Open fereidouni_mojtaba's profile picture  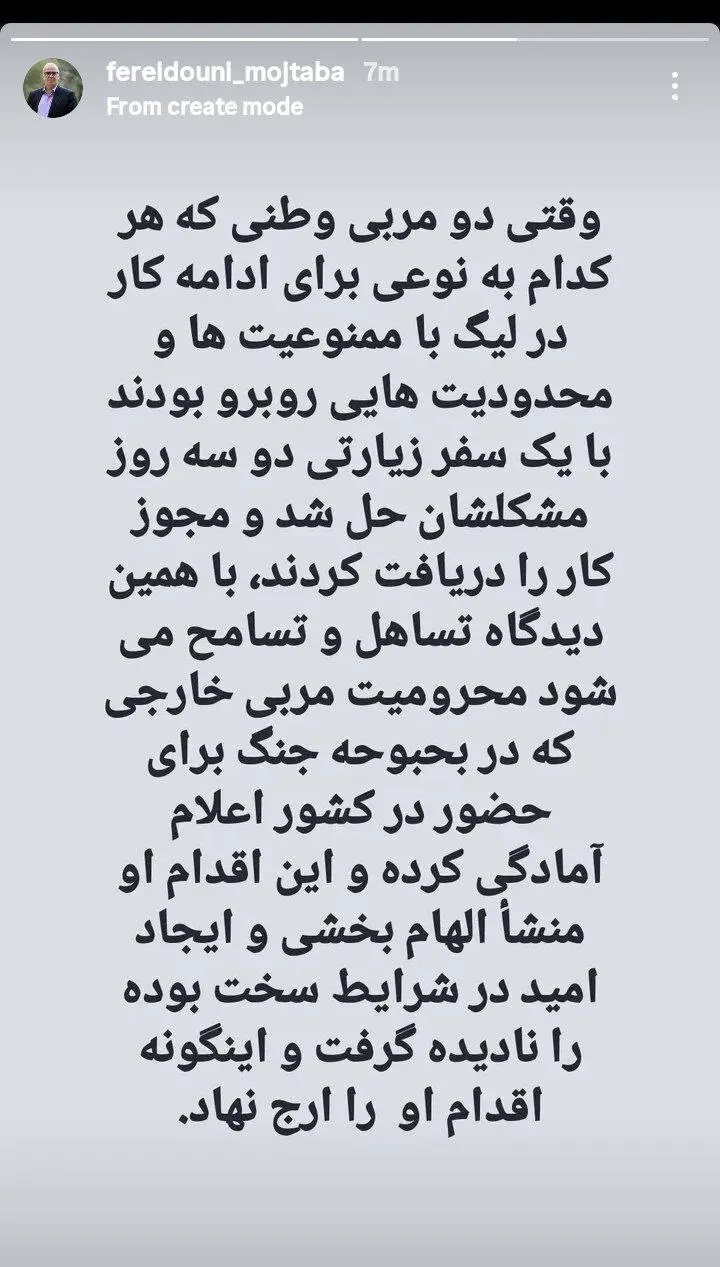[52, 88]
